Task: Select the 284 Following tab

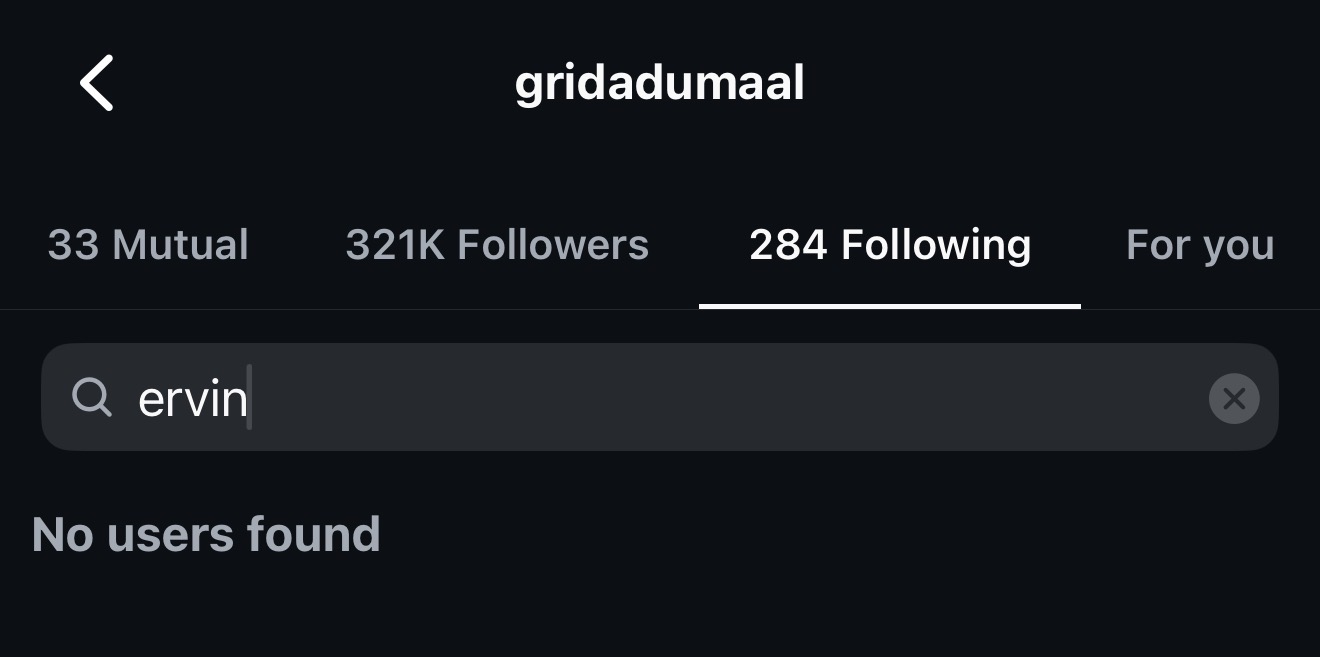Action: [x=889, y=245]
